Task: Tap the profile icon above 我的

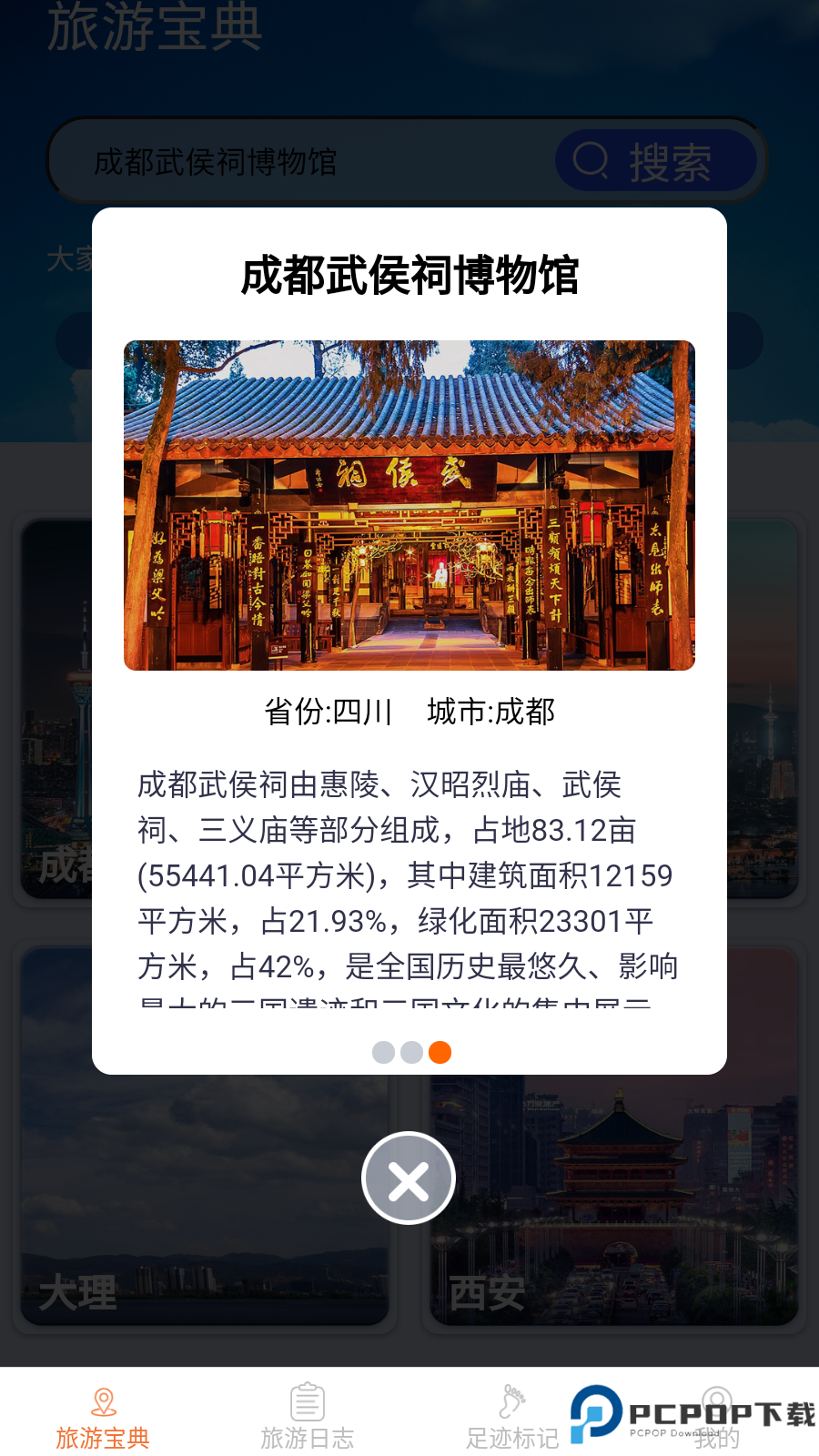Action: tap(715, 1399)
